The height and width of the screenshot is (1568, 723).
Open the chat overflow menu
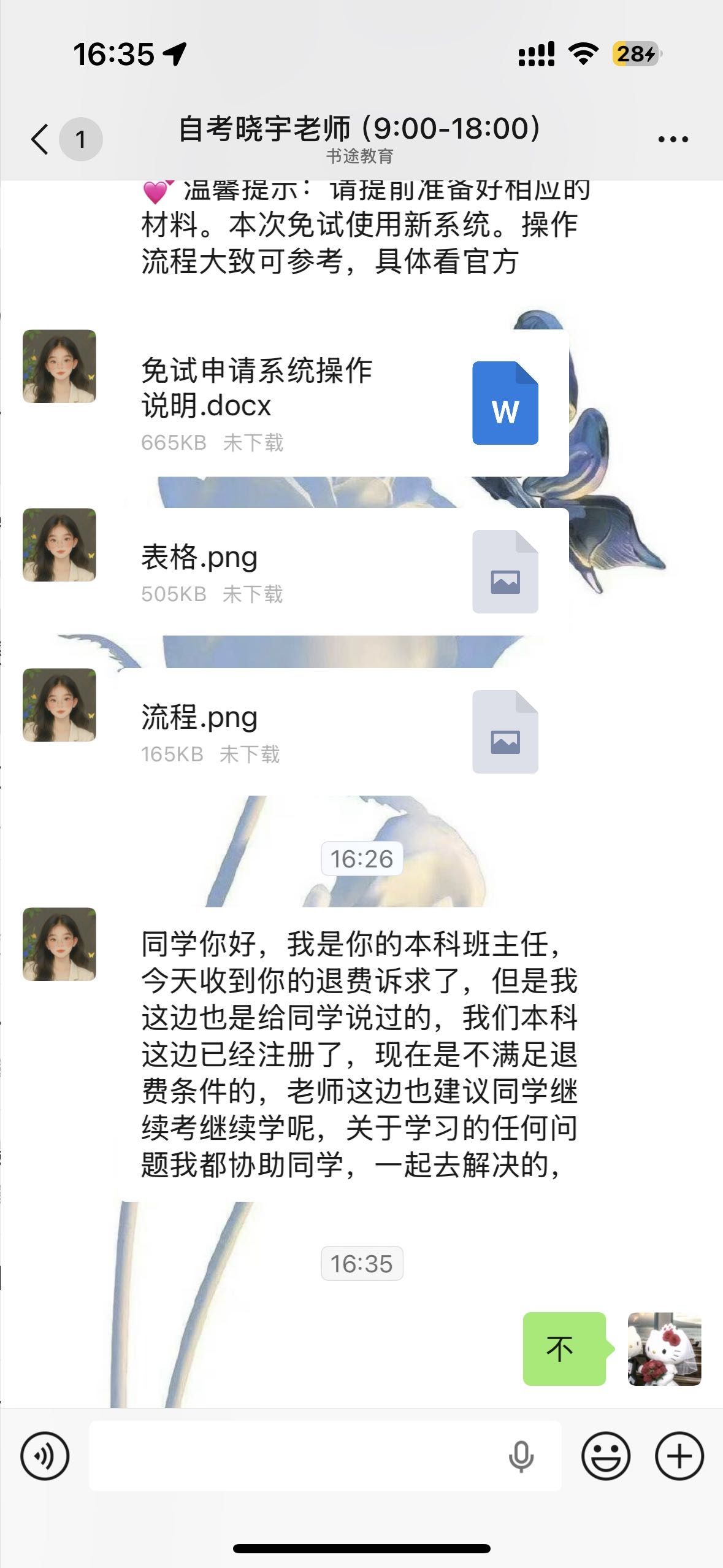coord(673,139)
